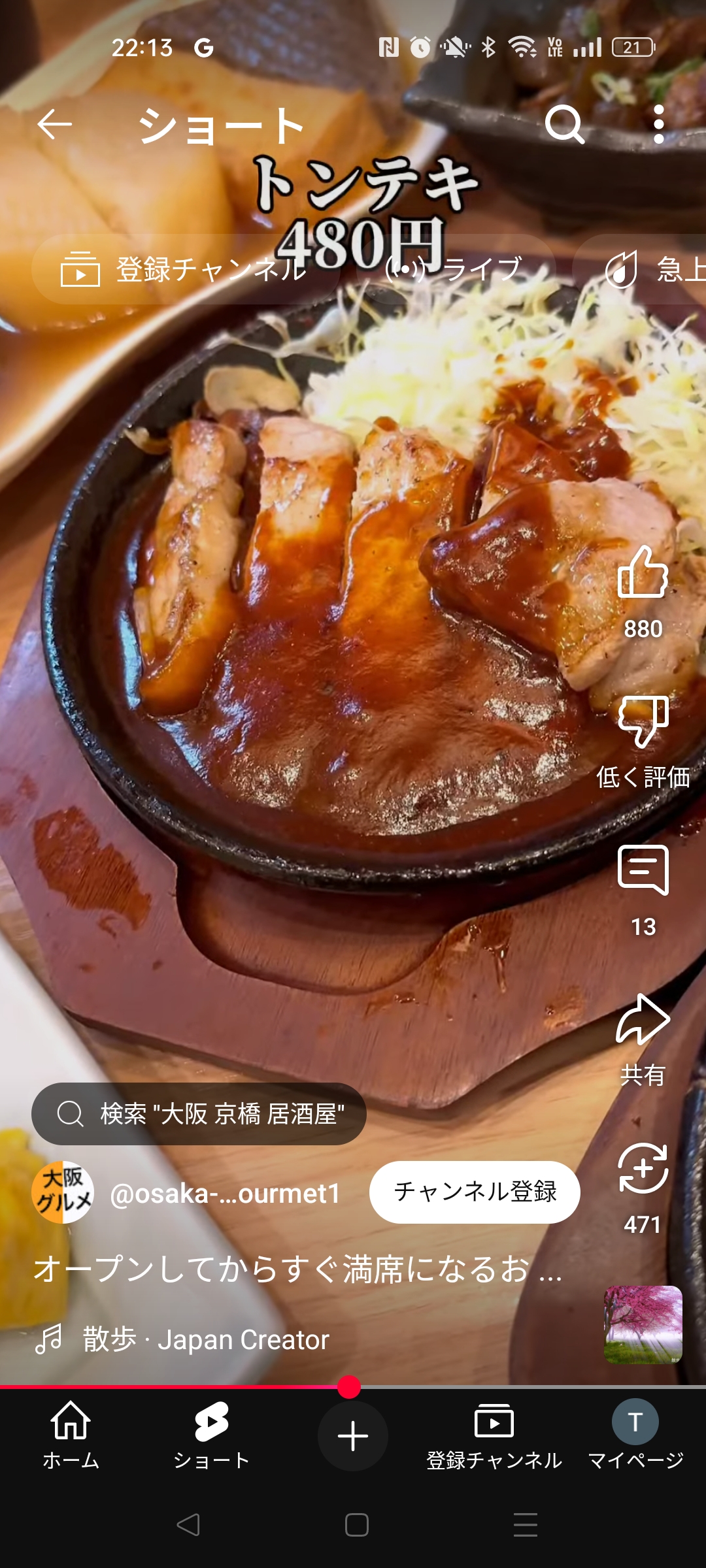Remix this Short
This screenshot has width=706, height=1568.
[x=643, y=1168]
